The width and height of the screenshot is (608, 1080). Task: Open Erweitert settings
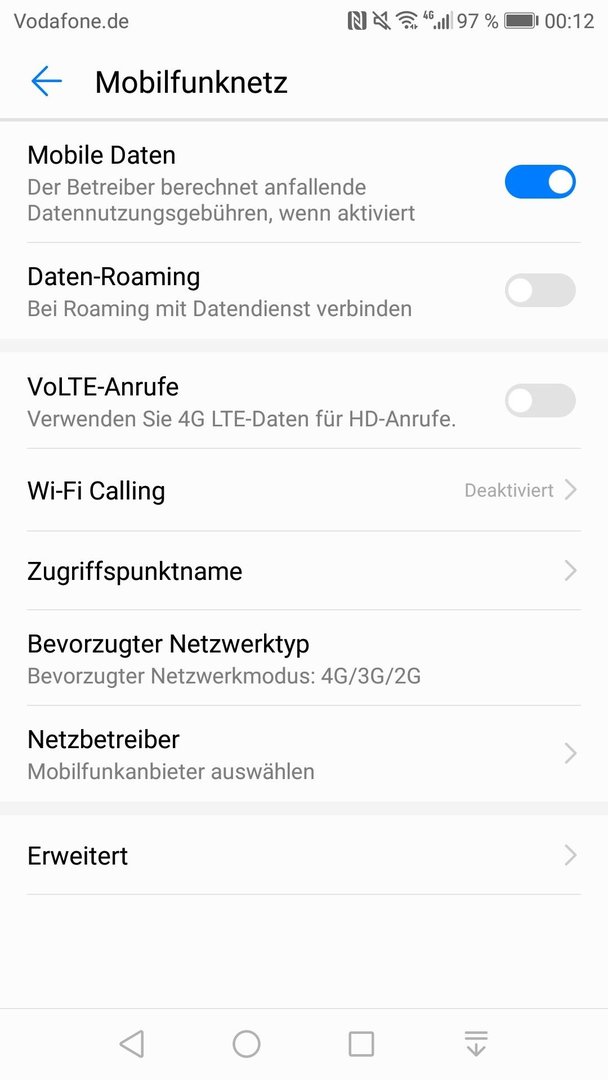point(304,855)
